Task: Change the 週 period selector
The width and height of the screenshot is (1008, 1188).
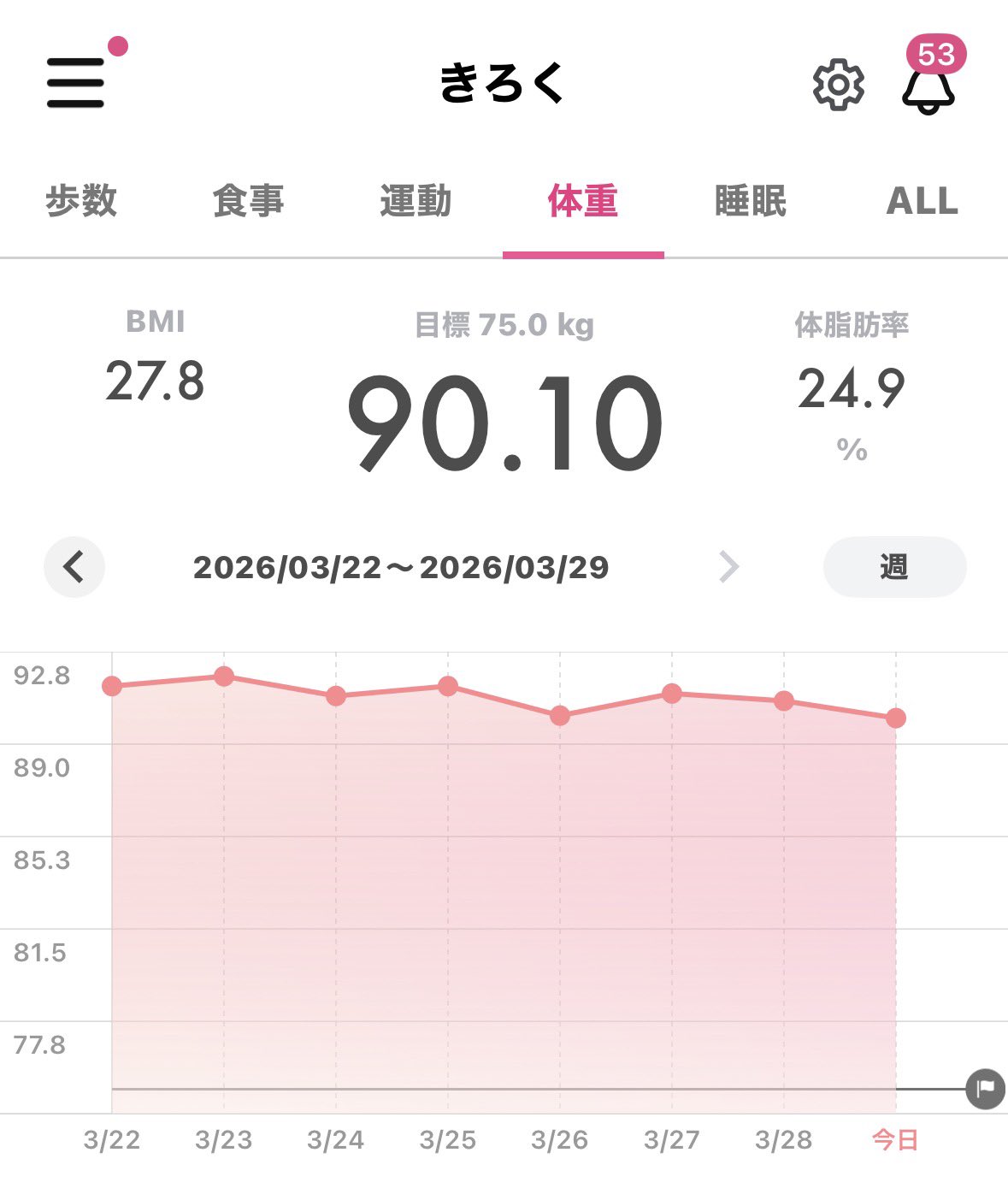Action: 894,566
